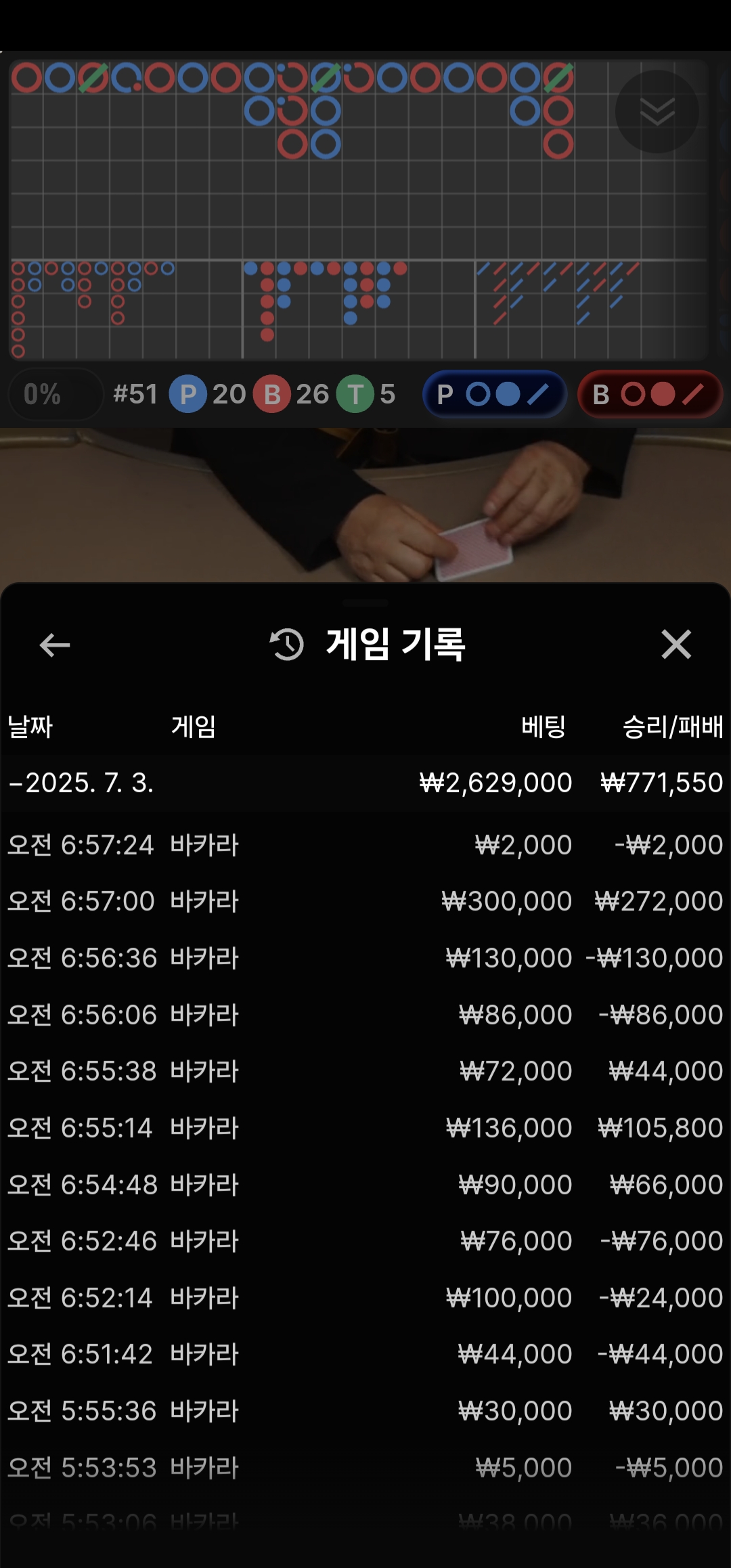731x1568 pixels.
Task: Open the 6:52:14 game record
Action: [365, 1298]
